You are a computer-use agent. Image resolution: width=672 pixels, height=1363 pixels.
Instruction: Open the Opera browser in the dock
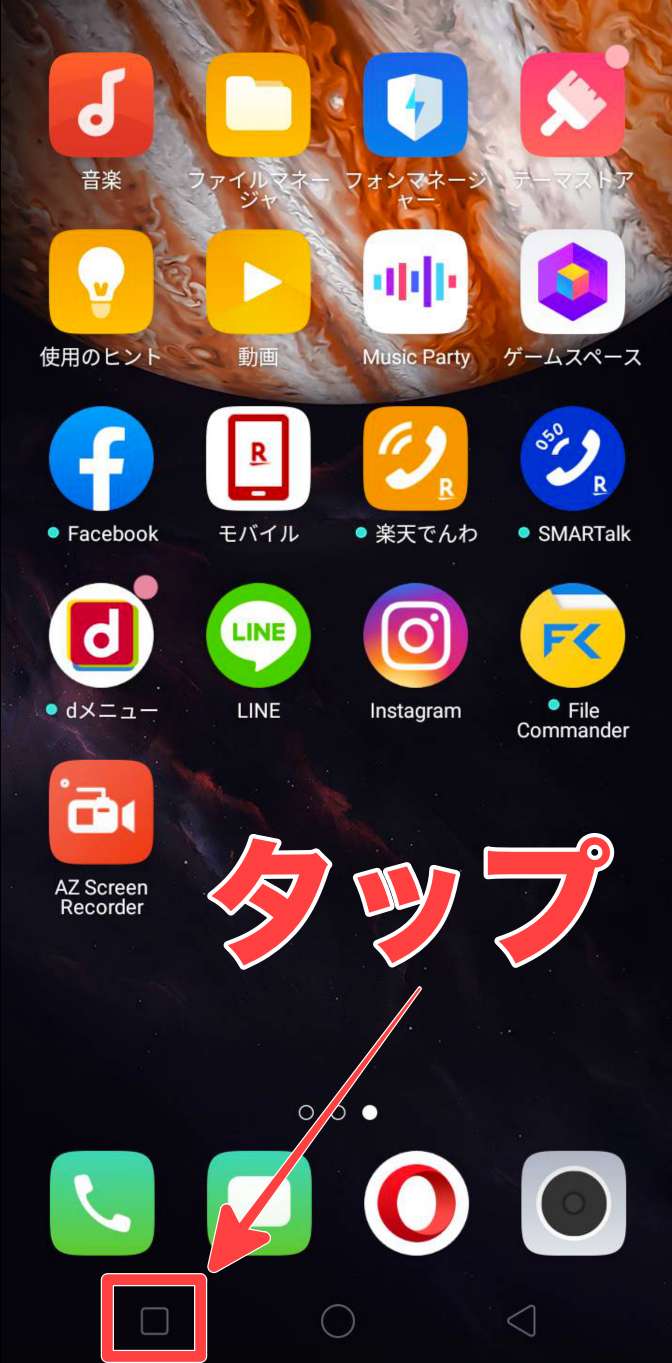click(415, 1203)
